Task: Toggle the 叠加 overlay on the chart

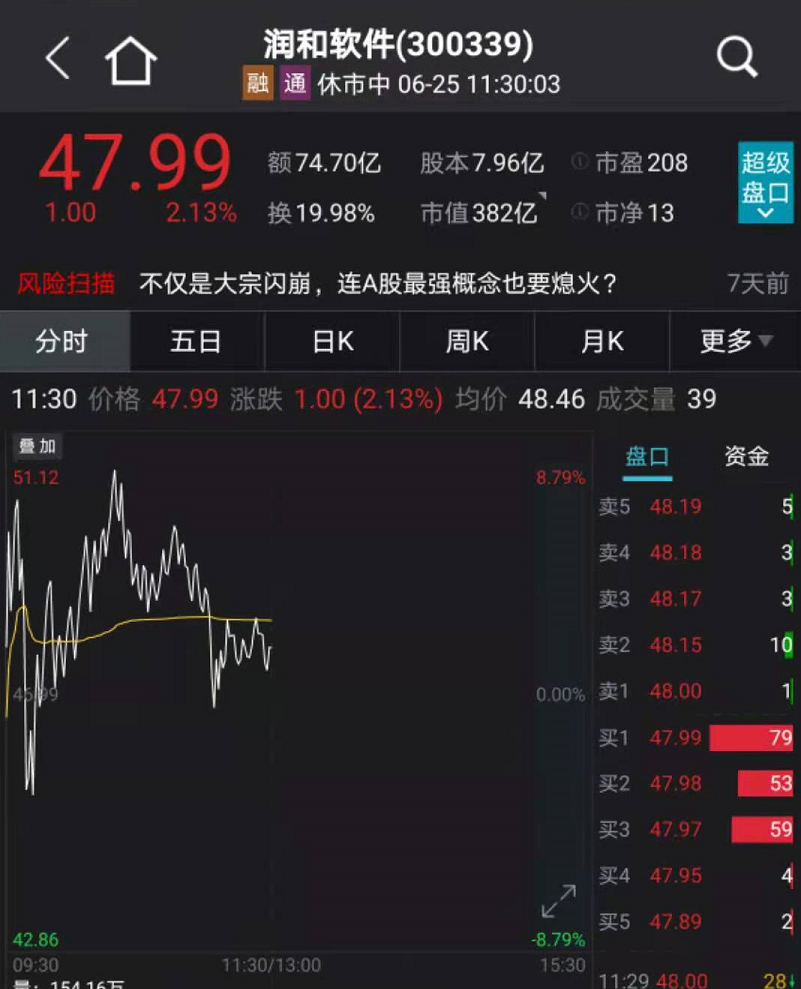Action: pos(36,447)
